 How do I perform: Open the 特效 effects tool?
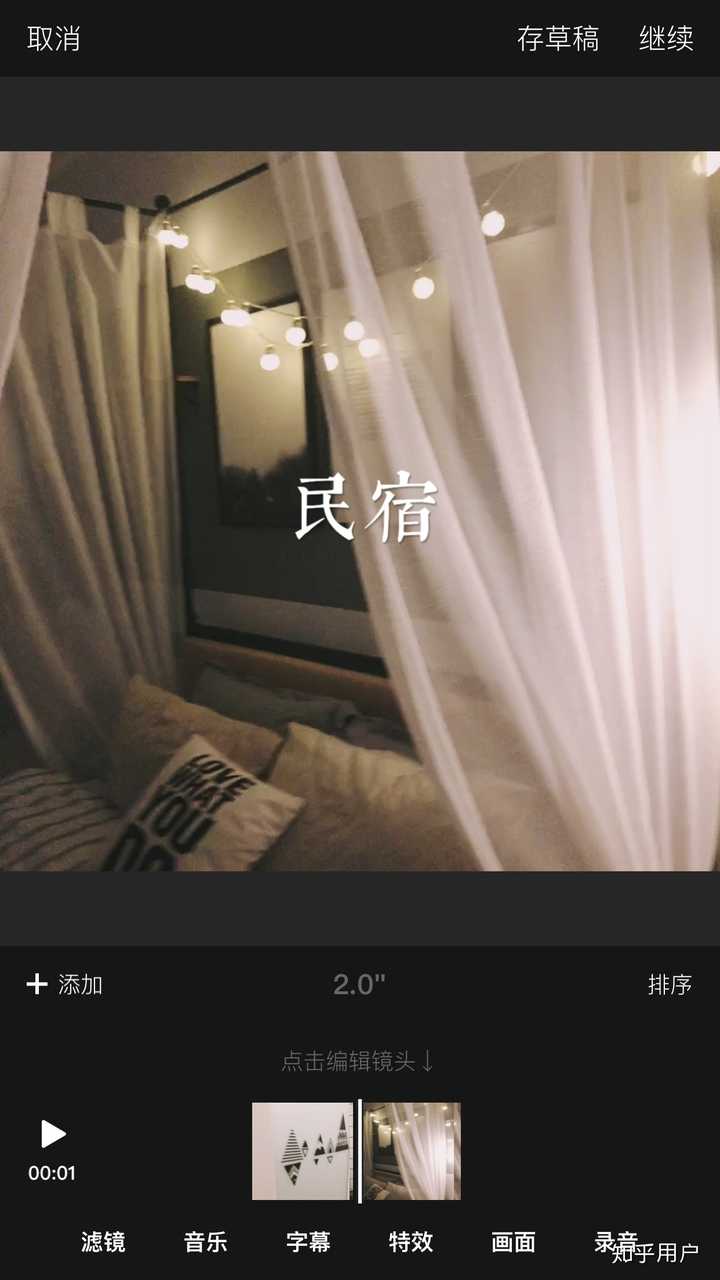click(411, 1242)
